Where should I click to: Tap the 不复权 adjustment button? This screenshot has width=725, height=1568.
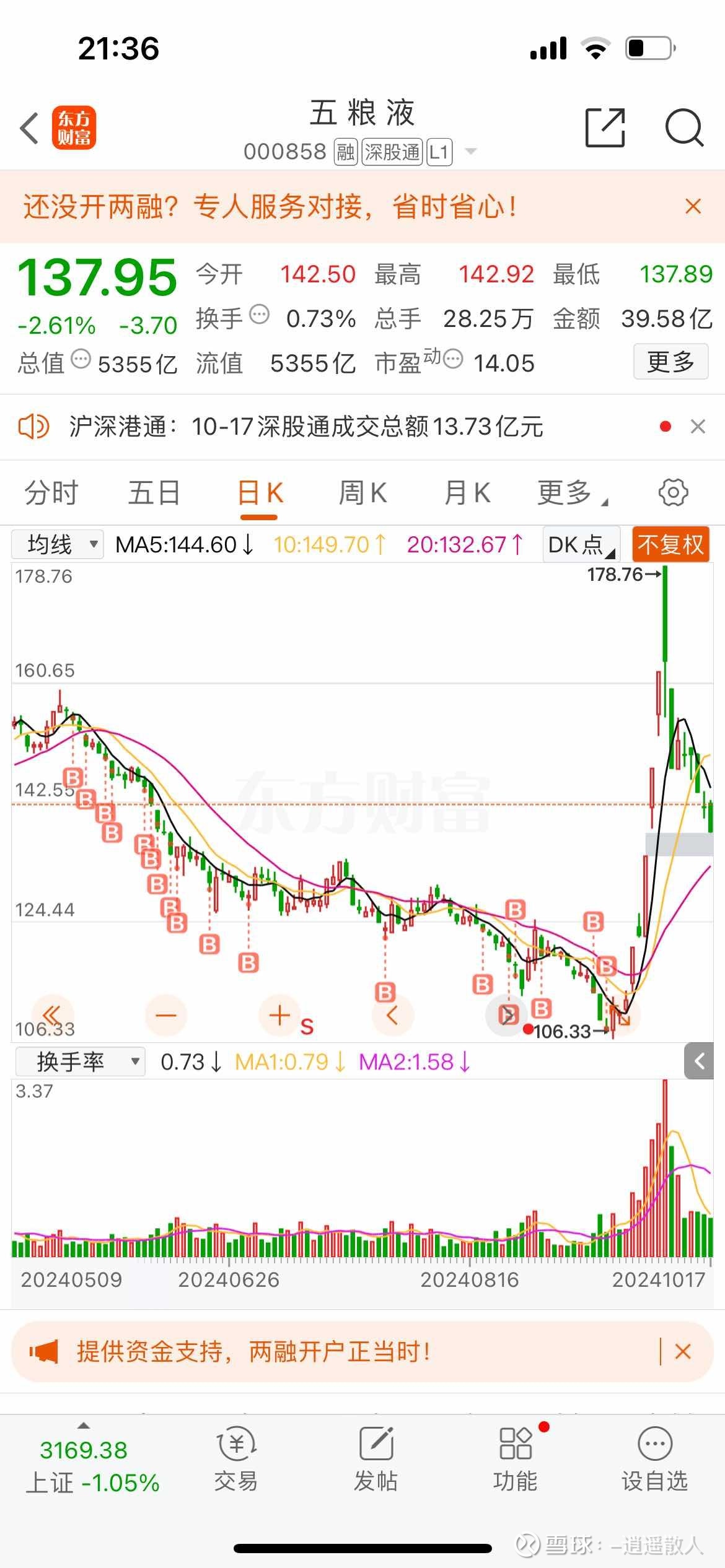point(670,545)
